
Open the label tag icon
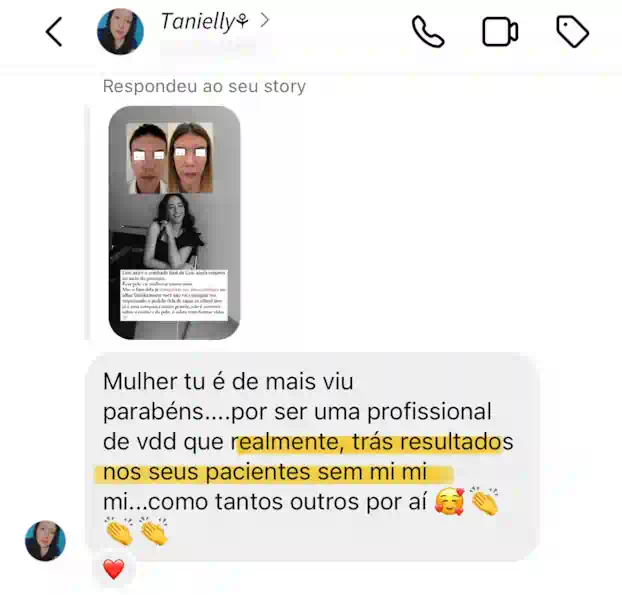click(572, 32)
